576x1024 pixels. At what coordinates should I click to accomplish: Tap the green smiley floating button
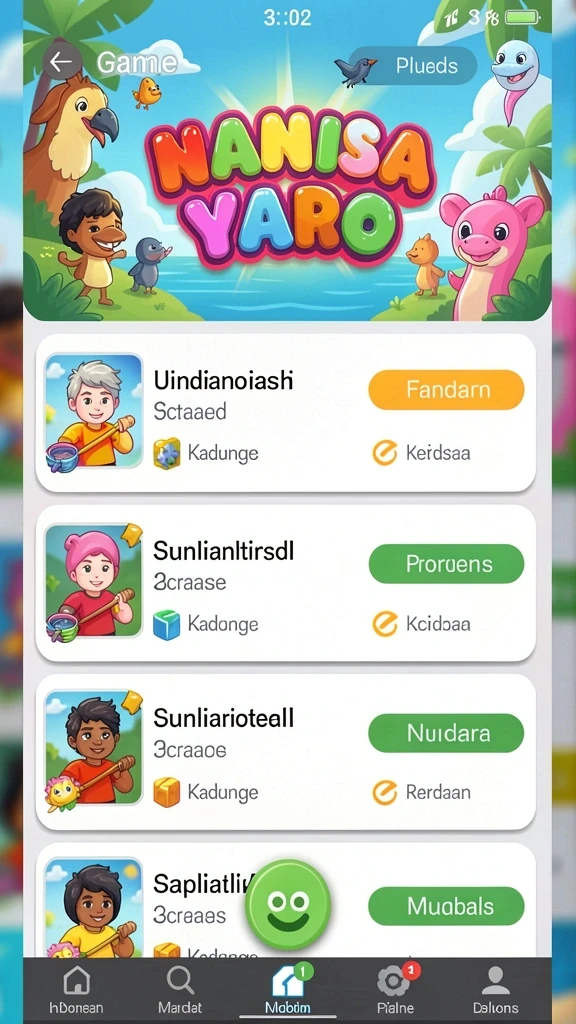click(x=288, y=904)
